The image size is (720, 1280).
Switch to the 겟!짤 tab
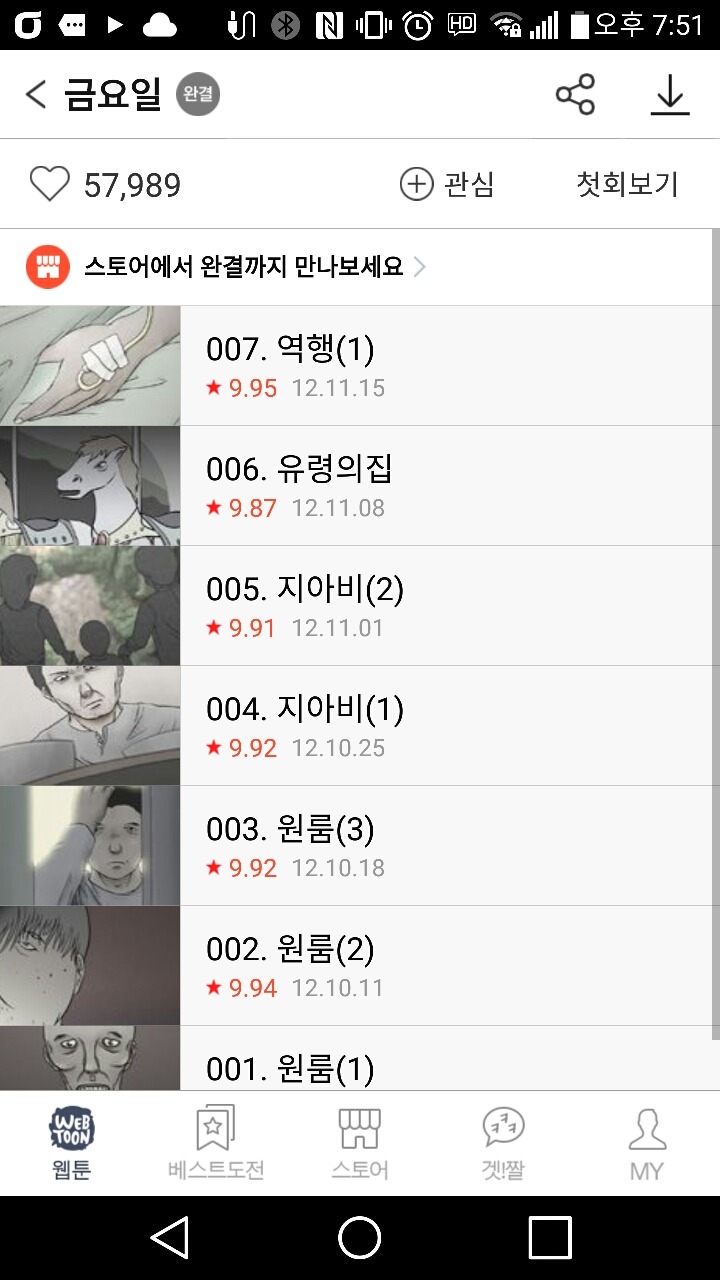point(503,1143)
